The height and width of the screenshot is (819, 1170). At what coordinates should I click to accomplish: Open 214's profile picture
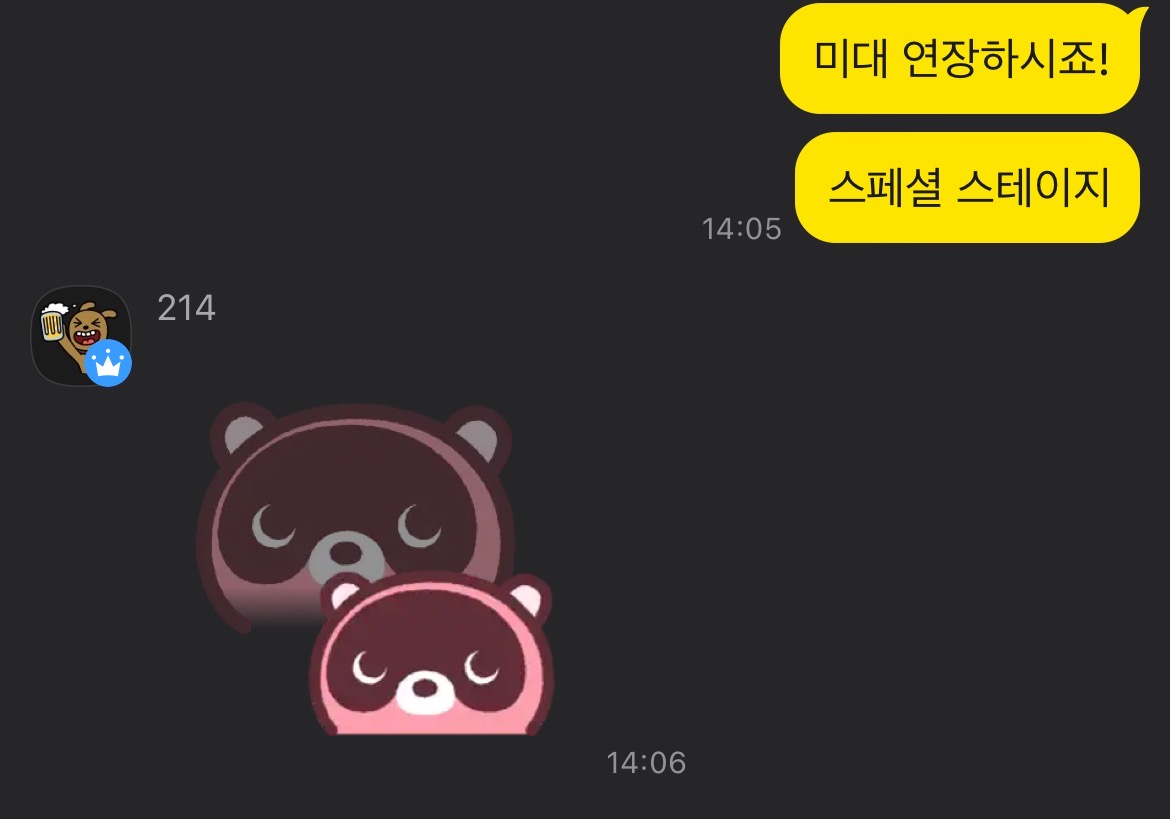81,336
